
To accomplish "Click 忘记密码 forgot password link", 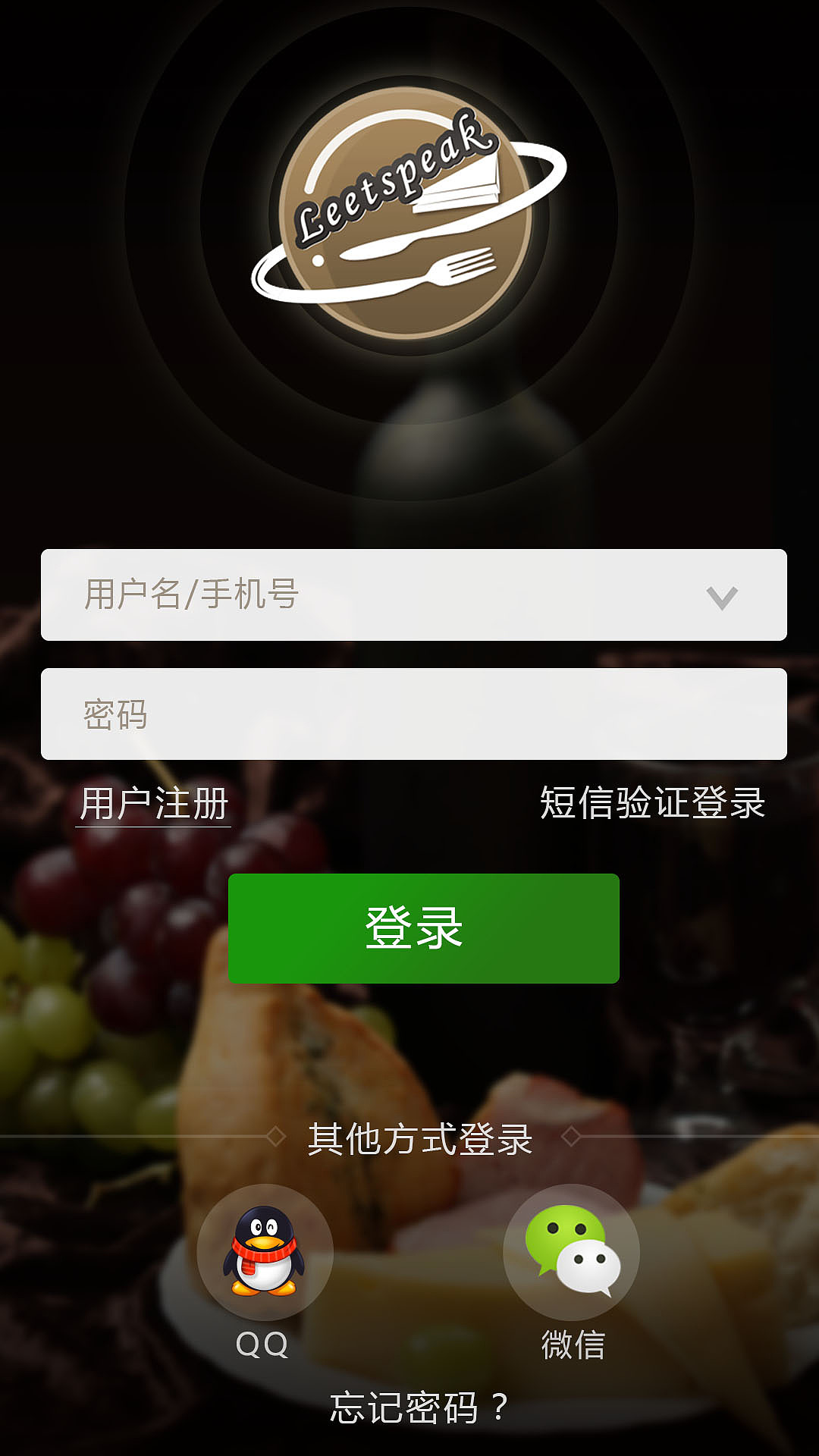I will (x=419, y=1408).
